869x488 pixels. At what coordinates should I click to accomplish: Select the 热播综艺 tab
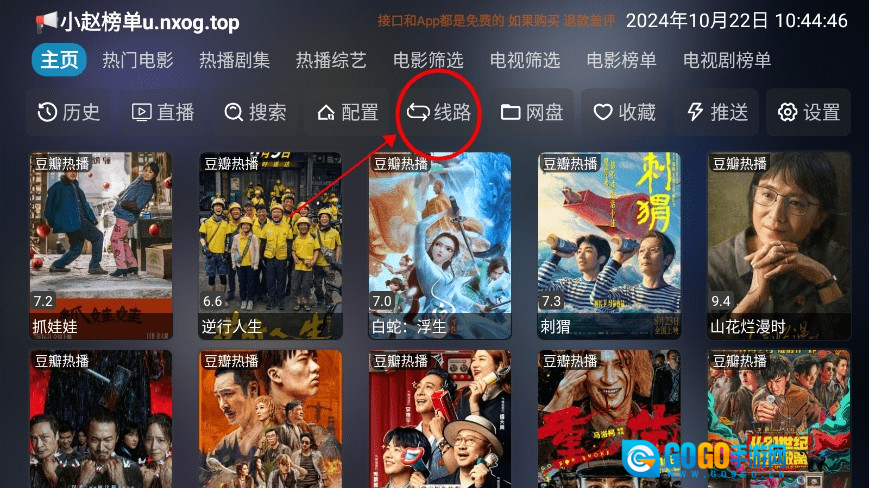tap(331, 60)
